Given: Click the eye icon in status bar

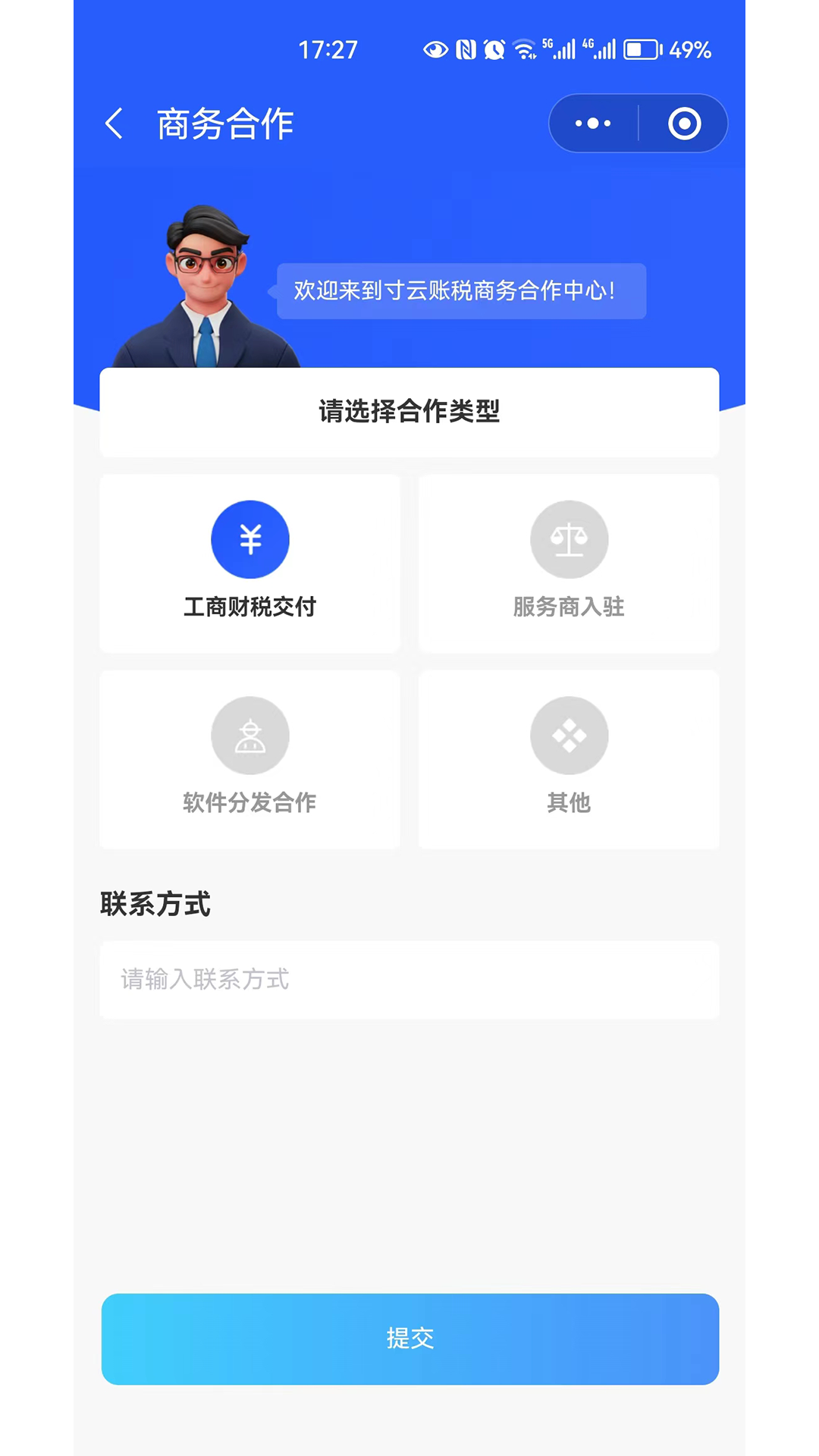Looking at the screenshot, I should pos(435,49).
